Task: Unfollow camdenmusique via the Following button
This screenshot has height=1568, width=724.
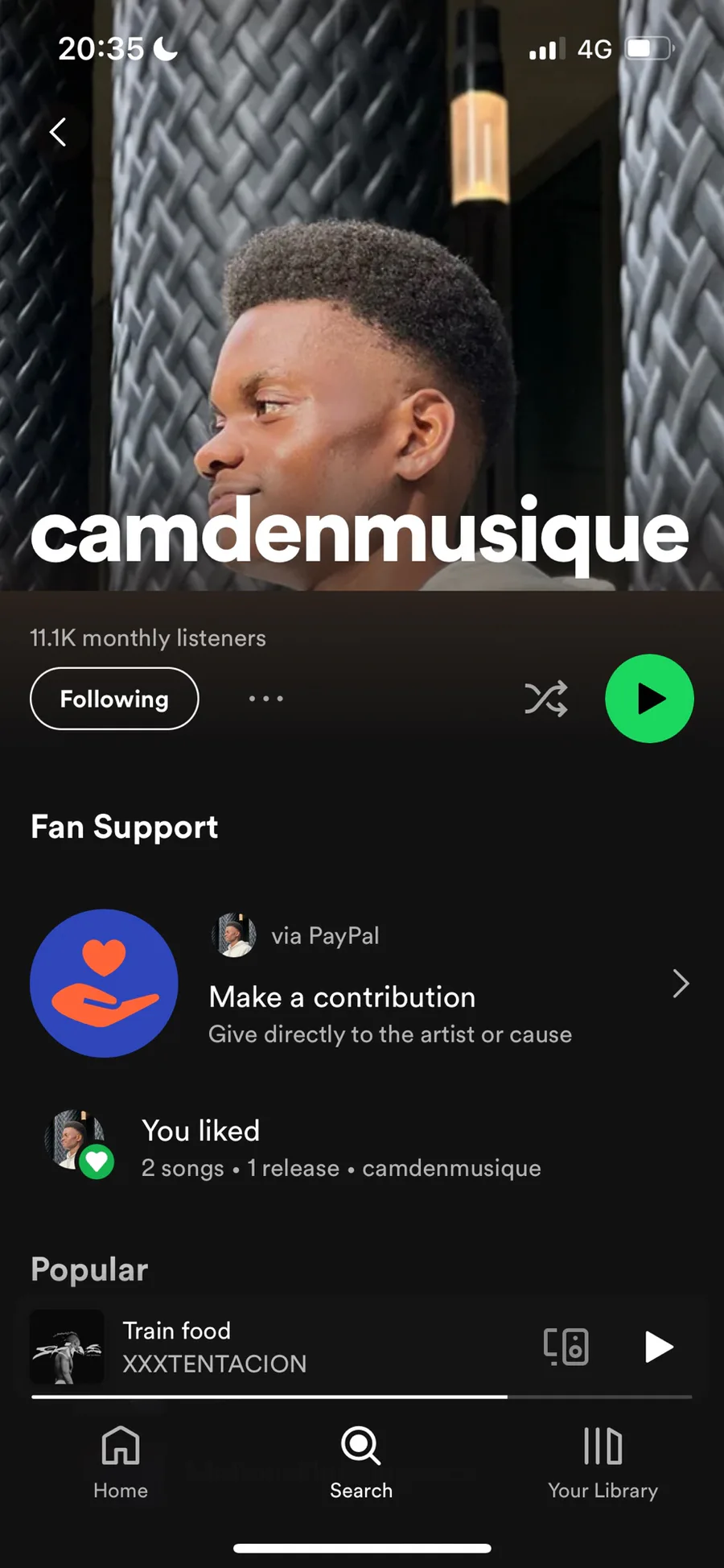Action: [114, 699]
